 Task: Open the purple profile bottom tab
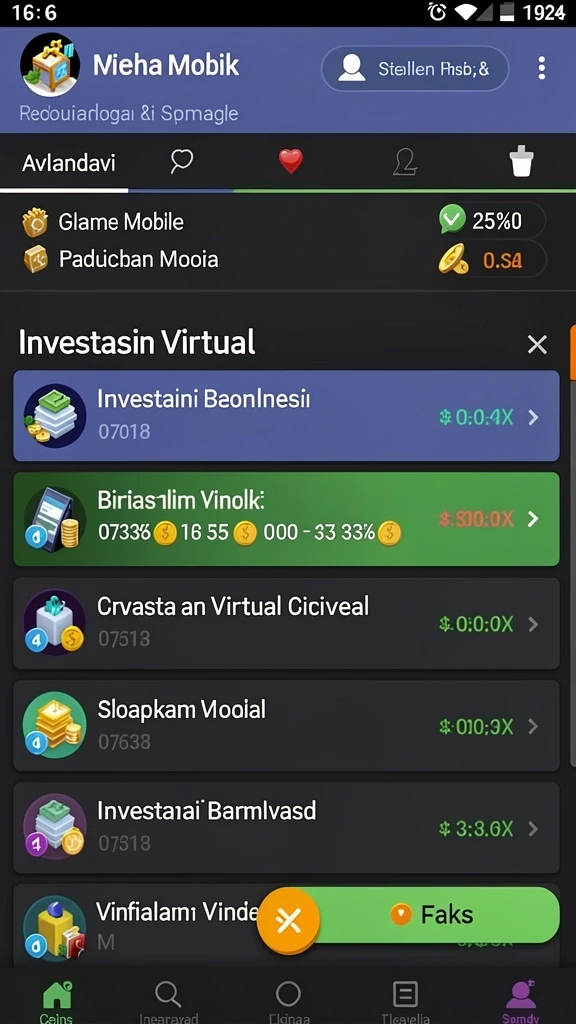tap(521, 1000)
